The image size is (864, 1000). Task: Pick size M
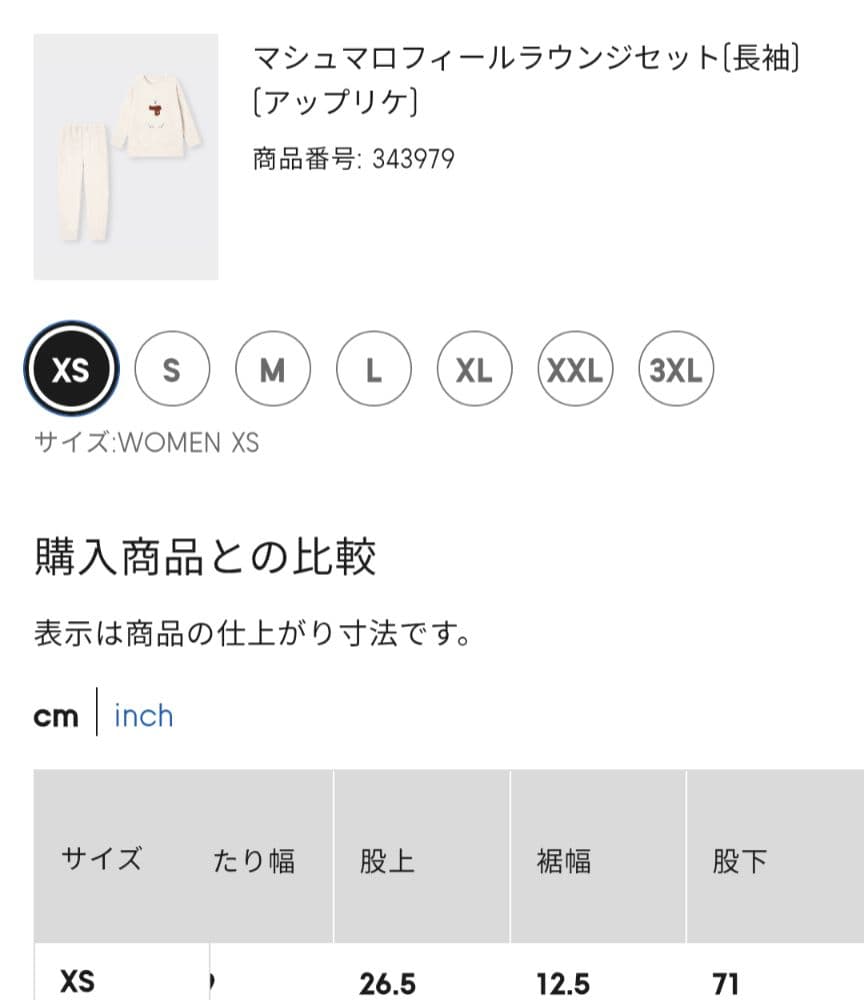click(273, 370)
